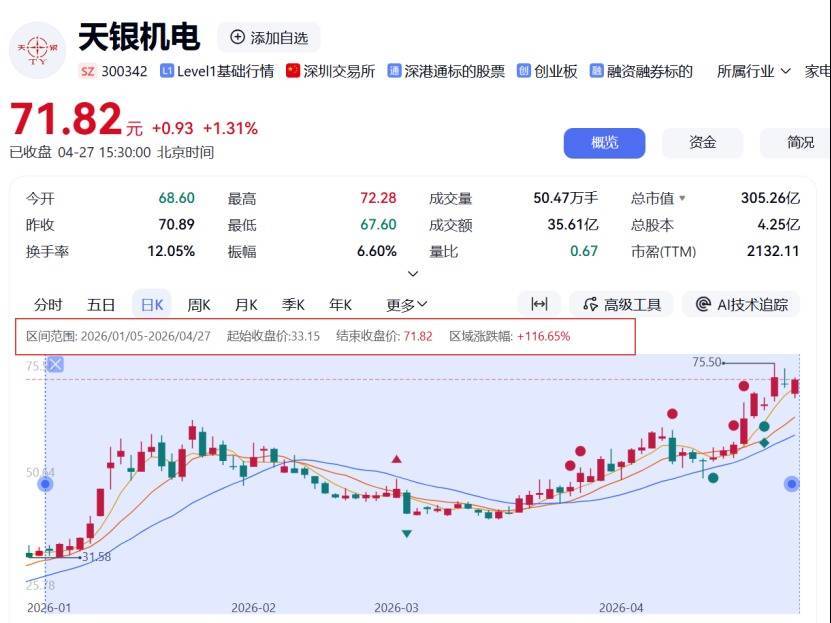
Task: Add 天银机电 to watchlist via 添加自选
Action: tap(269, 38)
